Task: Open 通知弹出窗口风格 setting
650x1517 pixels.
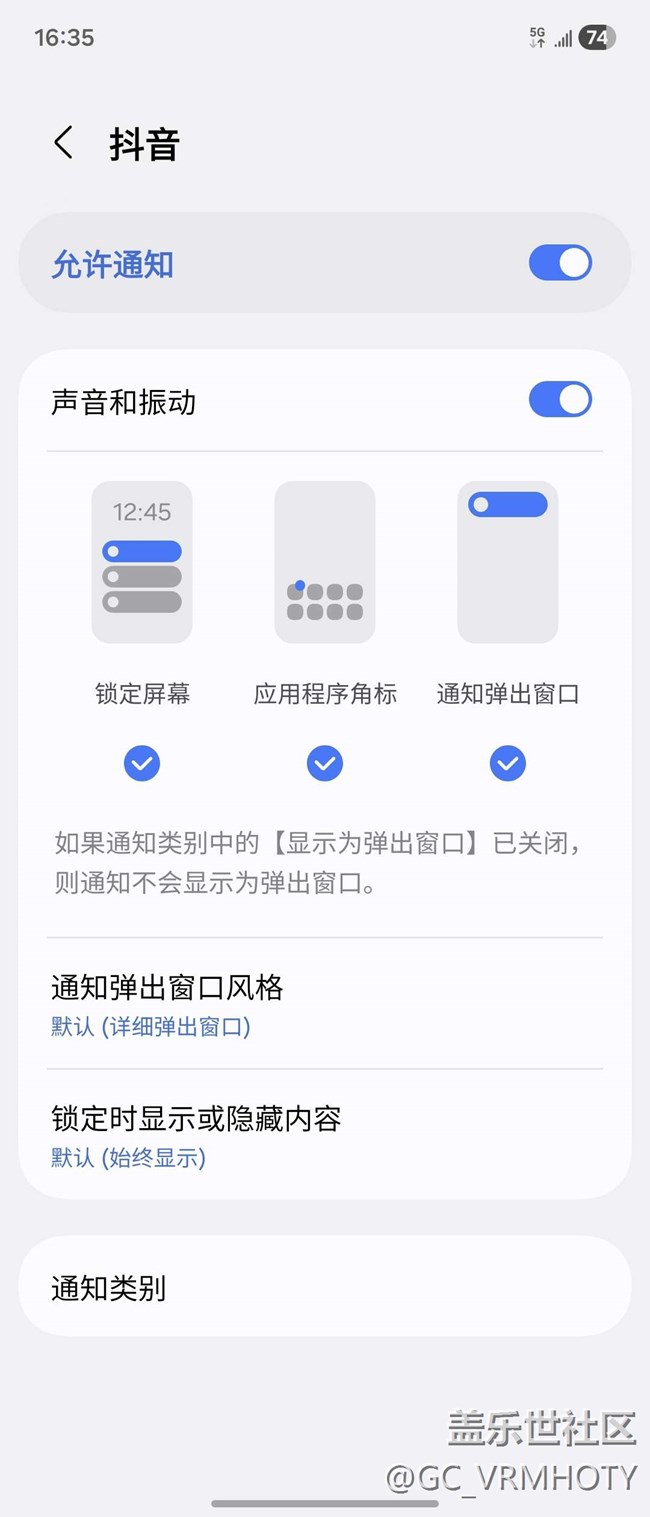Action: (324, 1003)
